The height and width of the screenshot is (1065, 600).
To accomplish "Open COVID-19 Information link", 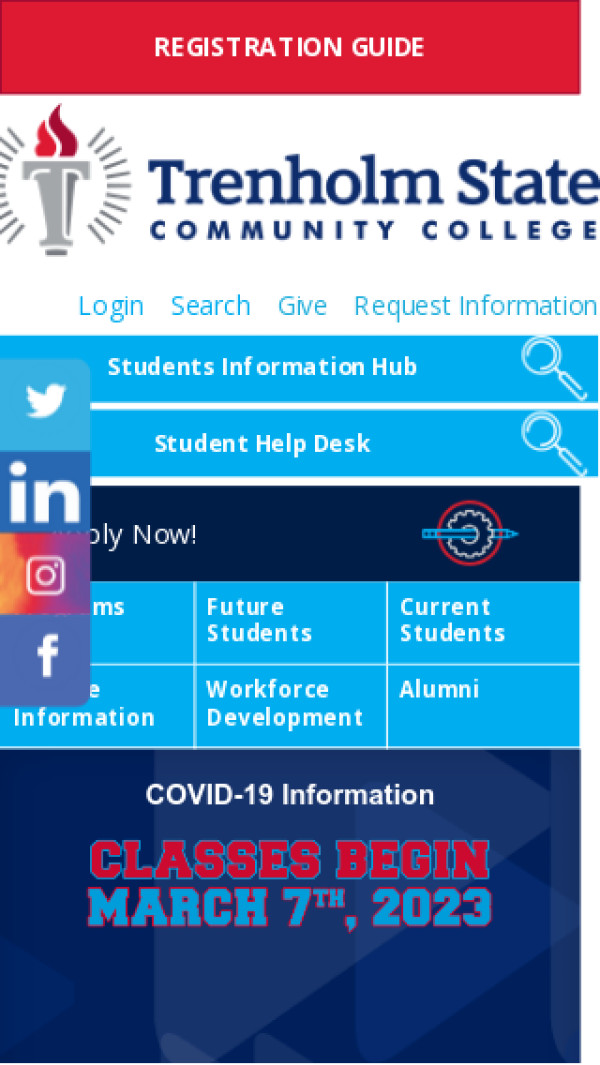I will pos(290,795).
